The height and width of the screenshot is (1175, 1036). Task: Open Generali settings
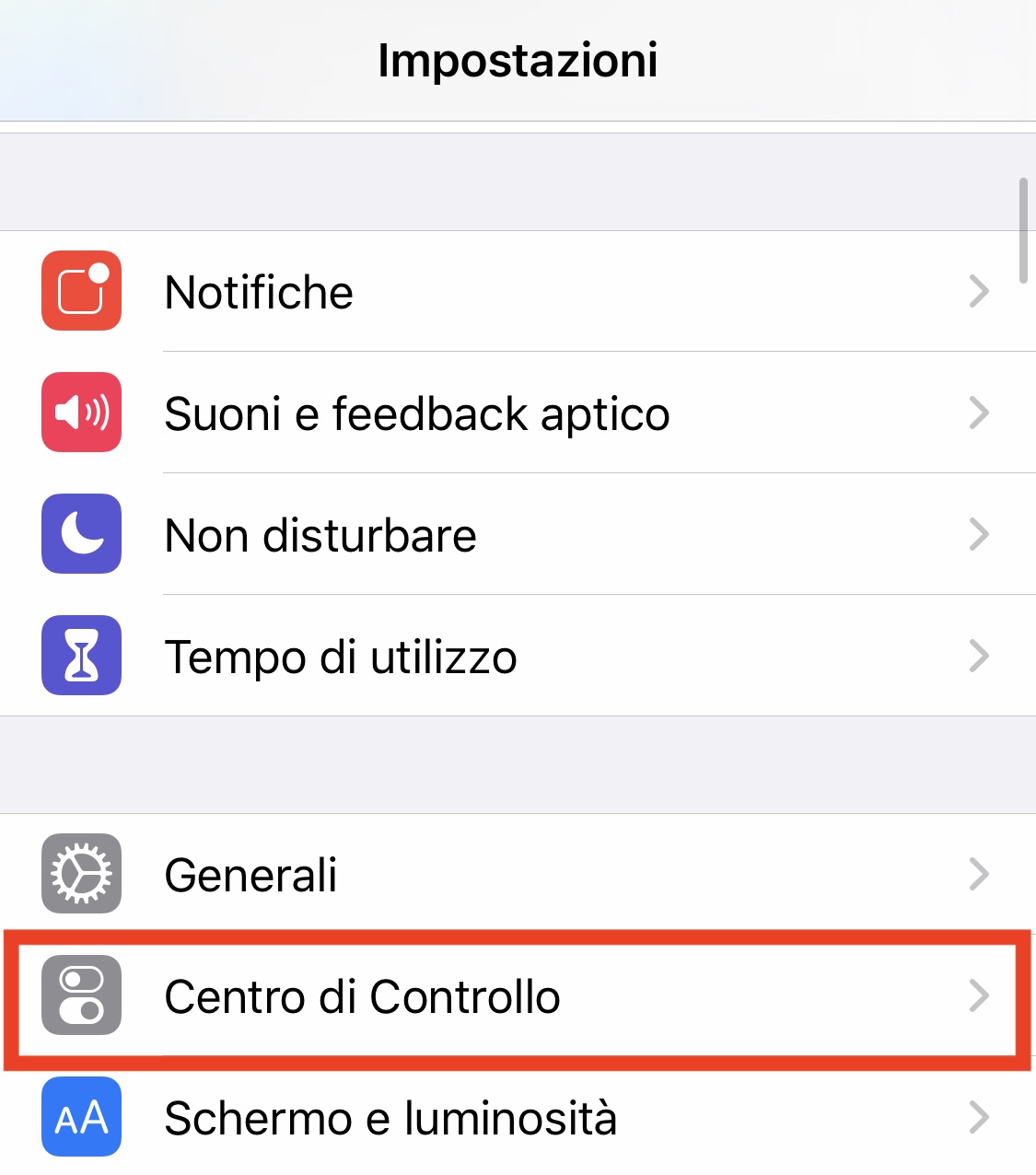(516, 874)
